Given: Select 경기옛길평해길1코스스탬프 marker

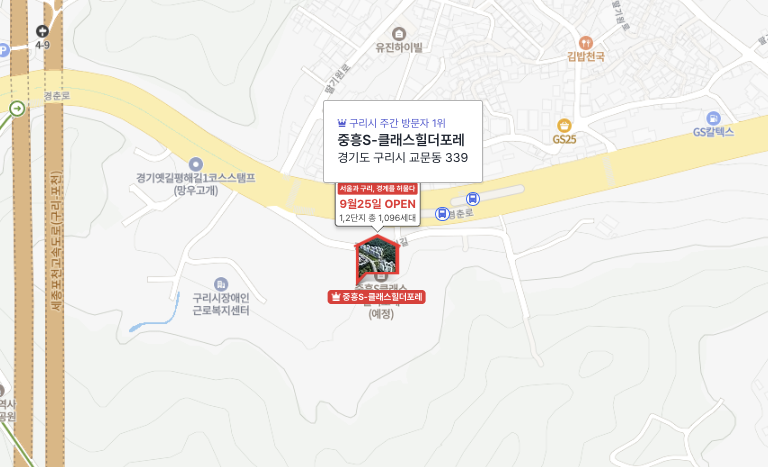Looking at the screenshot, I should click(196, 164).
